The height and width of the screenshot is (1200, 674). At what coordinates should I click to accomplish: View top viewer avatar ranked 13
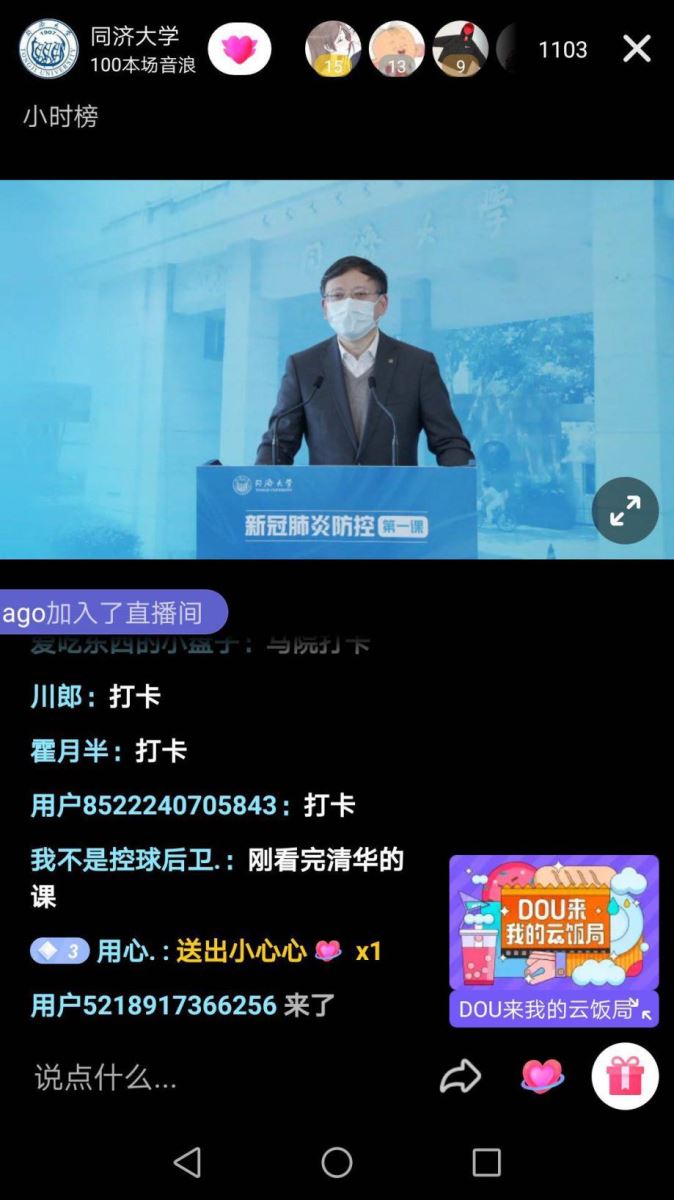(396, 49)
